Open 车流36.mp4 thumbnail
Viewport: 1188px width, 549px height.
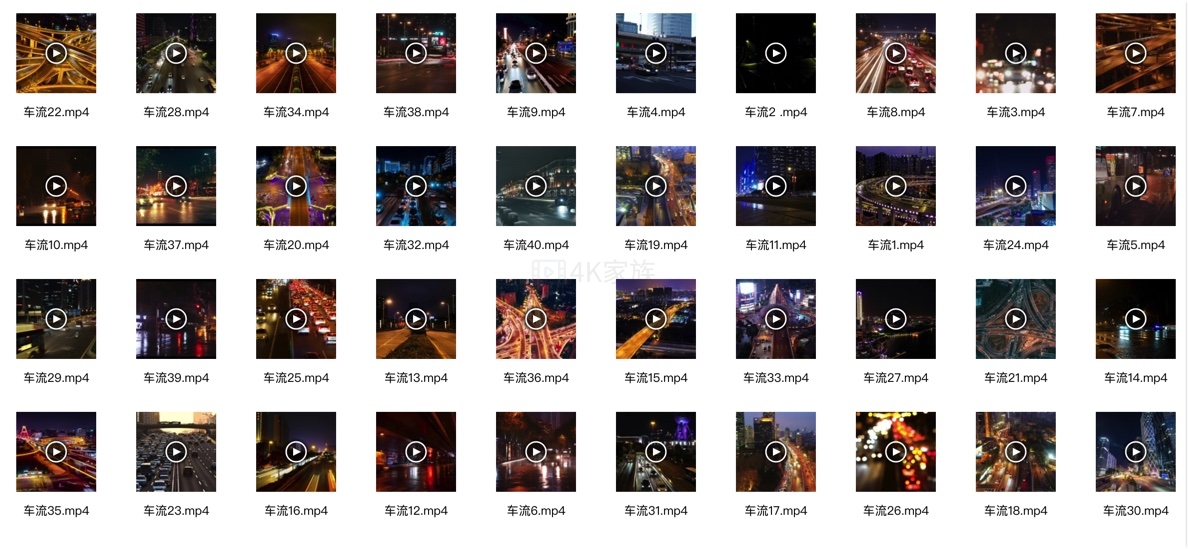[x=536, y=319]
